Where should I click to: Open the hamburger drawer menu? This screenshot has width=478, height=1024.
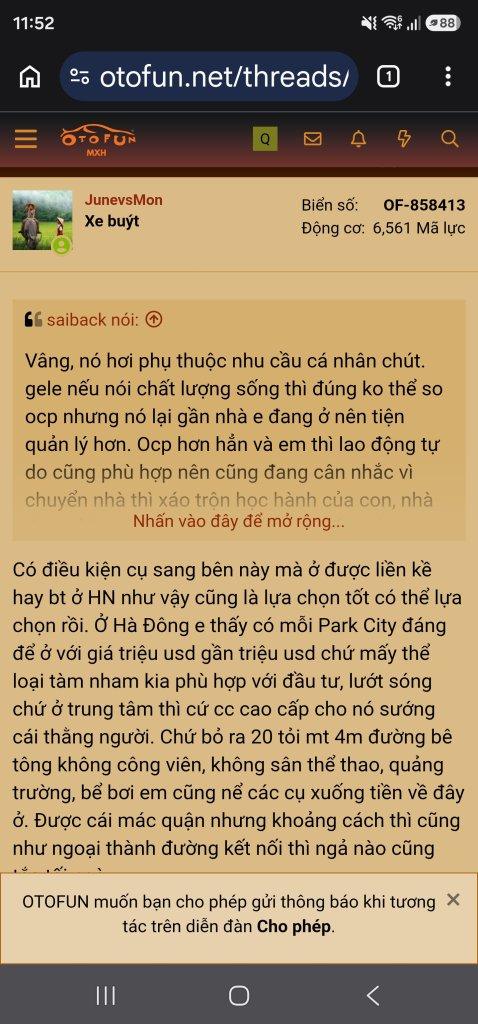pos(25,138)
